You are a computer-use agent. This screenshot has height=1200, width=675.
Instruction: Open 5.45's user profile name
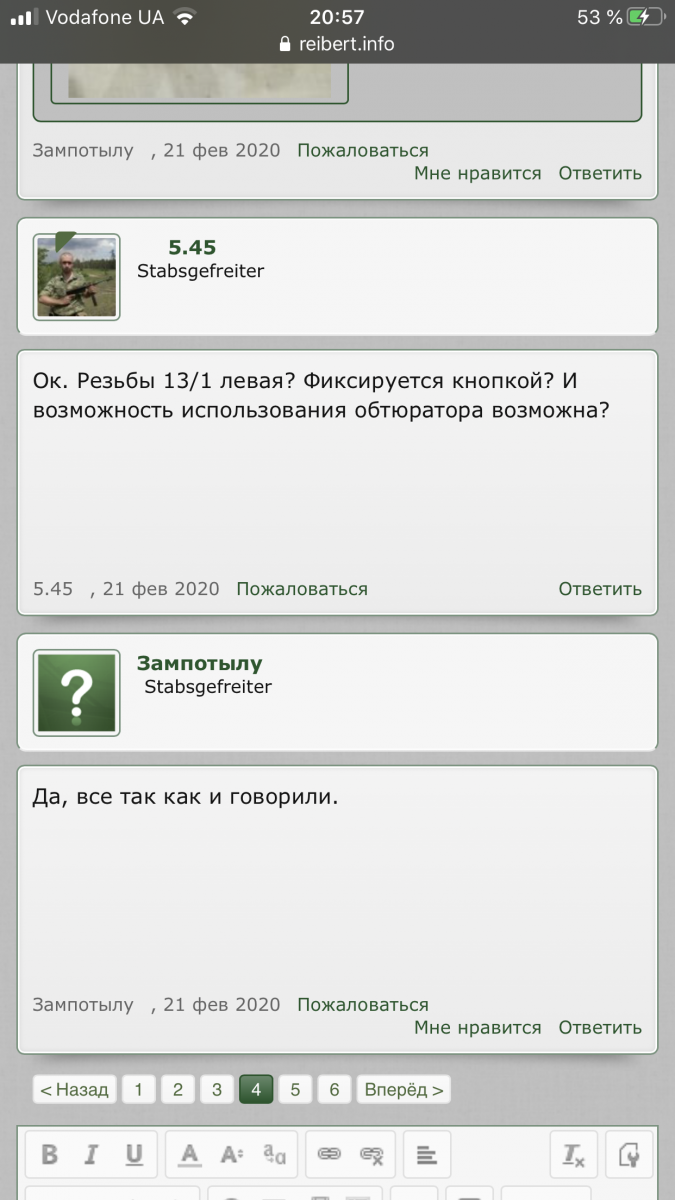pos(192,247)
